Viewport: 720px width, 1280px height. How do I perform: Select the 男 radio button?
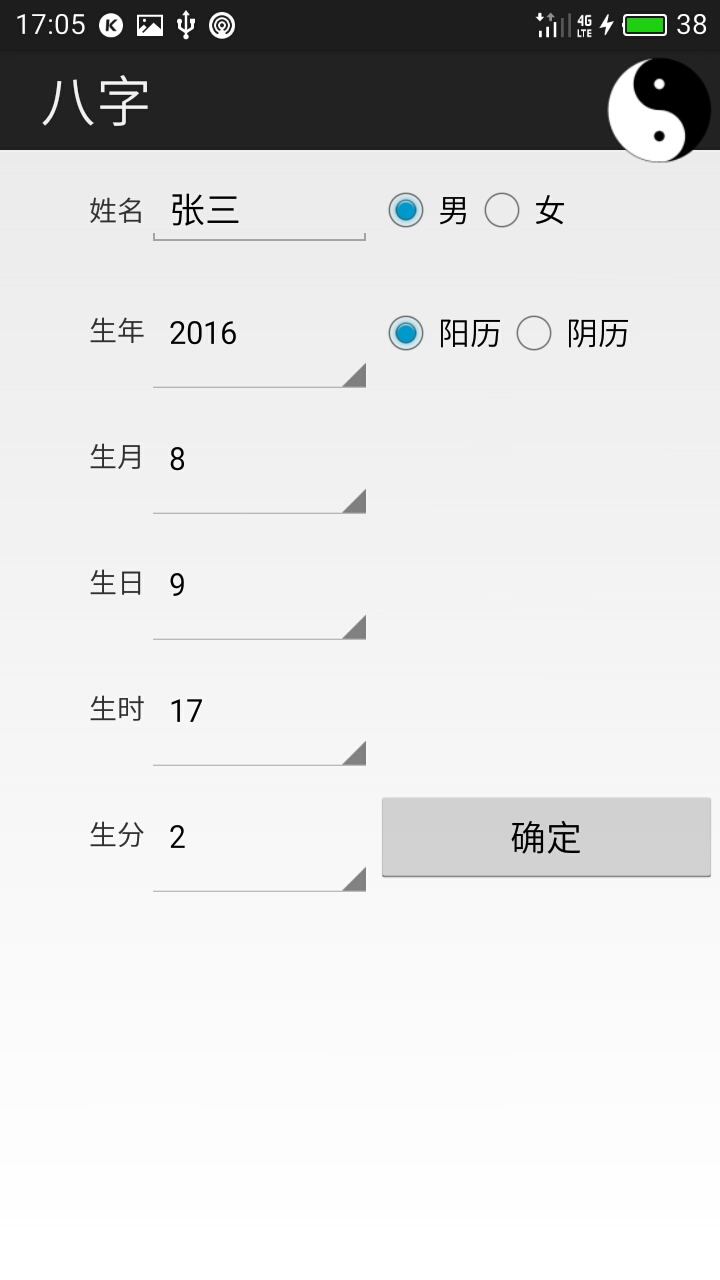tap(406, 211)
